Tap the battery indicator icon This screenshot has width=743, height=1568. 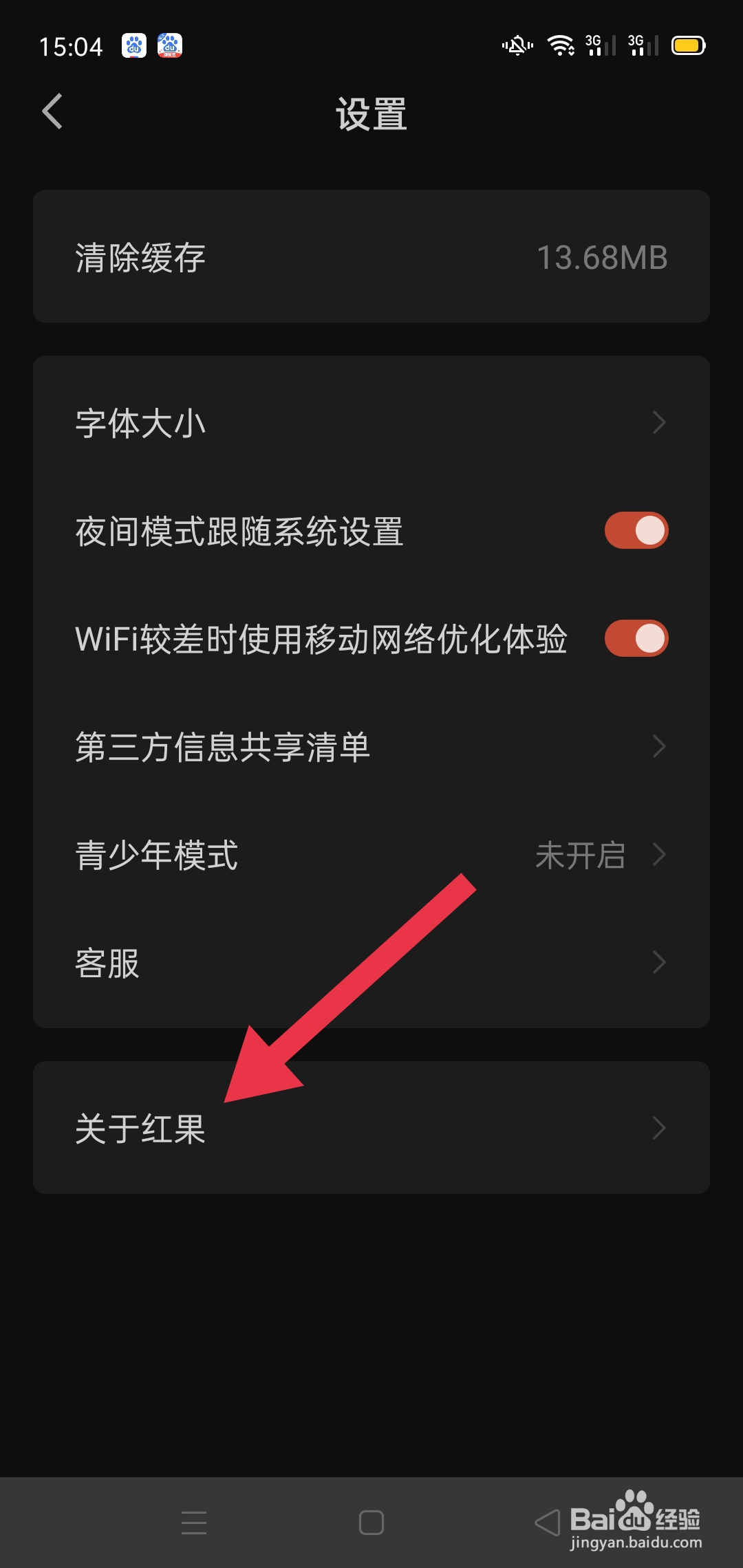[688, 45]
